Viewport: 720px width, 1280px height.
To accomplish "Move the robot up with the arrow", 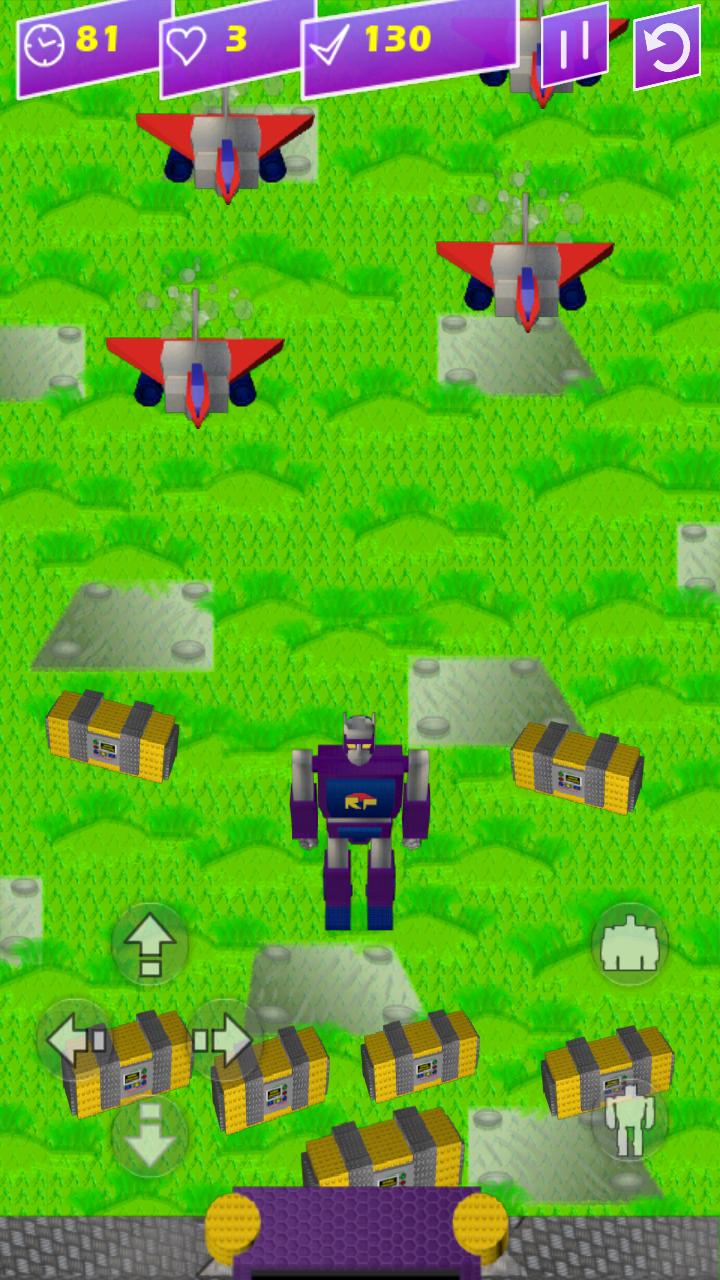I will [x=150, y=943].
